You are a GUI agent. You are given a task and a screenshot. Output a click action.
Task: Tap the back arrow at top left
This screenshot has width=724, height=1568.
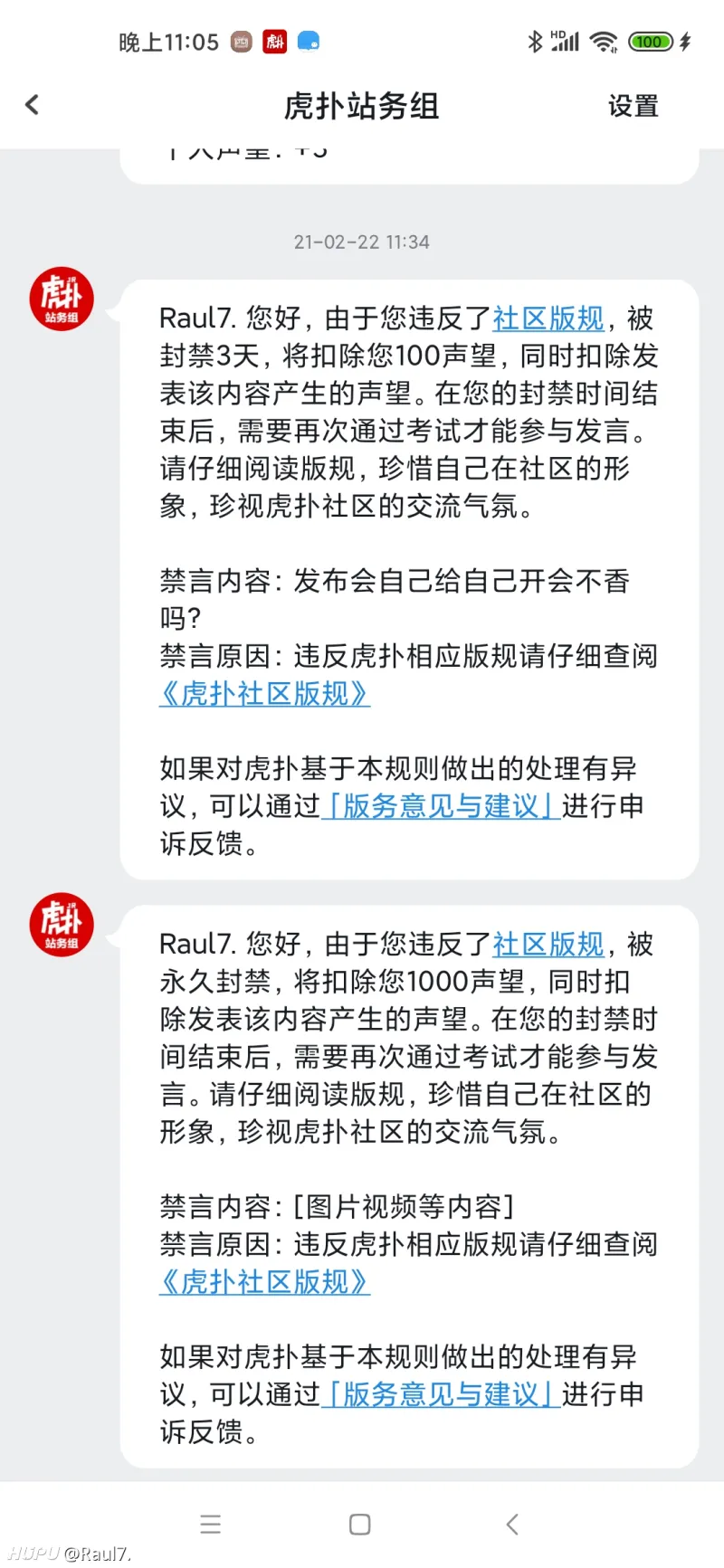click(x=33, y=105)
